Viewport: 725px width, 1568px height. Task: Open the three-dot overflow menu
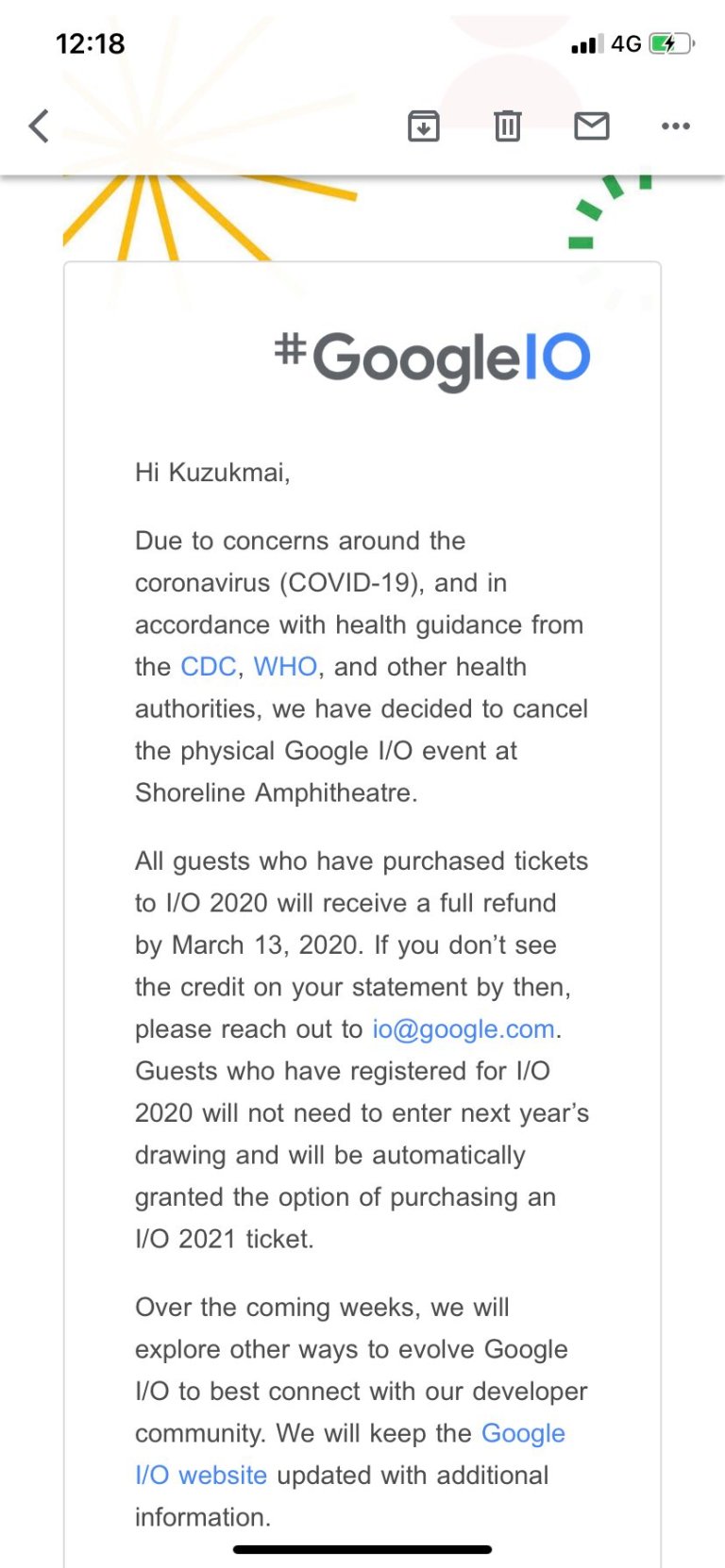pyautogui.click(x=676, y=125)
